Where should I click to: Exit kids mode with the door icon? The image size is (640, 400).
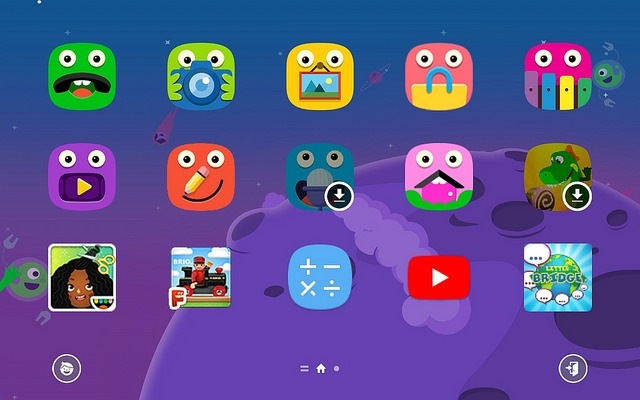(573, 367)
